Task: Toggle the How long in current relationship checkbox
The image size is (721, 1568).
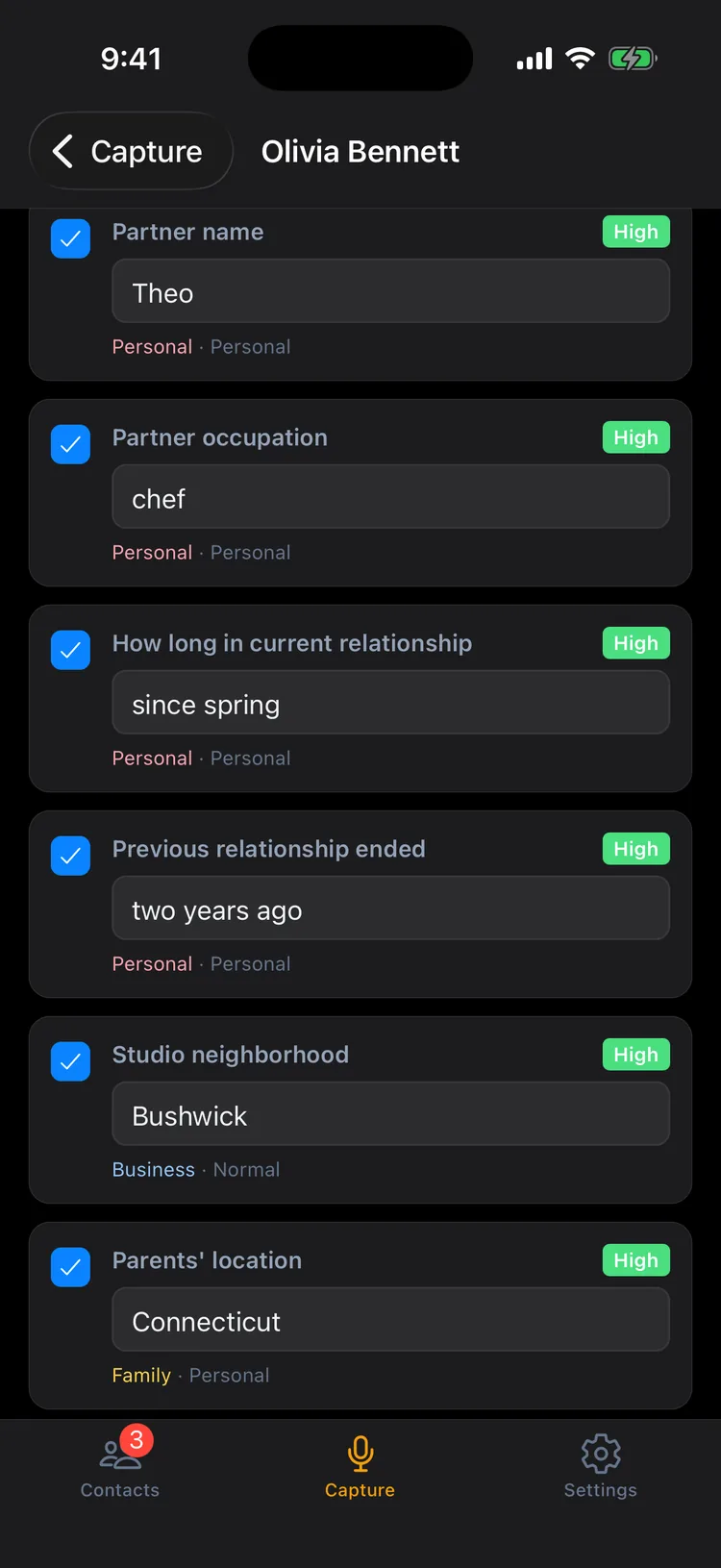Action: pos(70,650)
